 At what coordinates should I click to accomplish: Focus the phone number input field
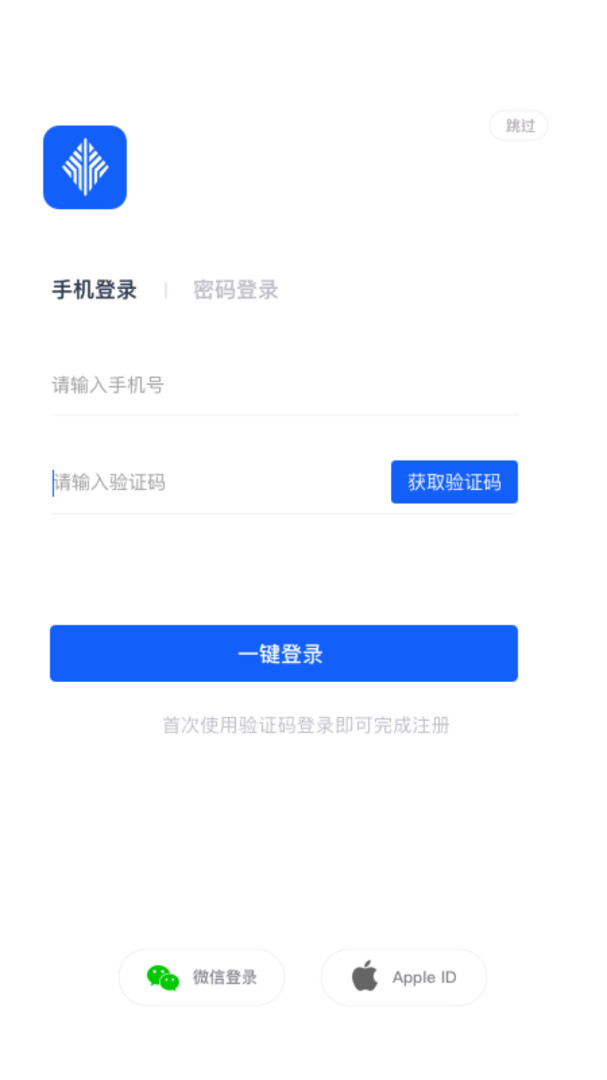[x=285, y=385]
